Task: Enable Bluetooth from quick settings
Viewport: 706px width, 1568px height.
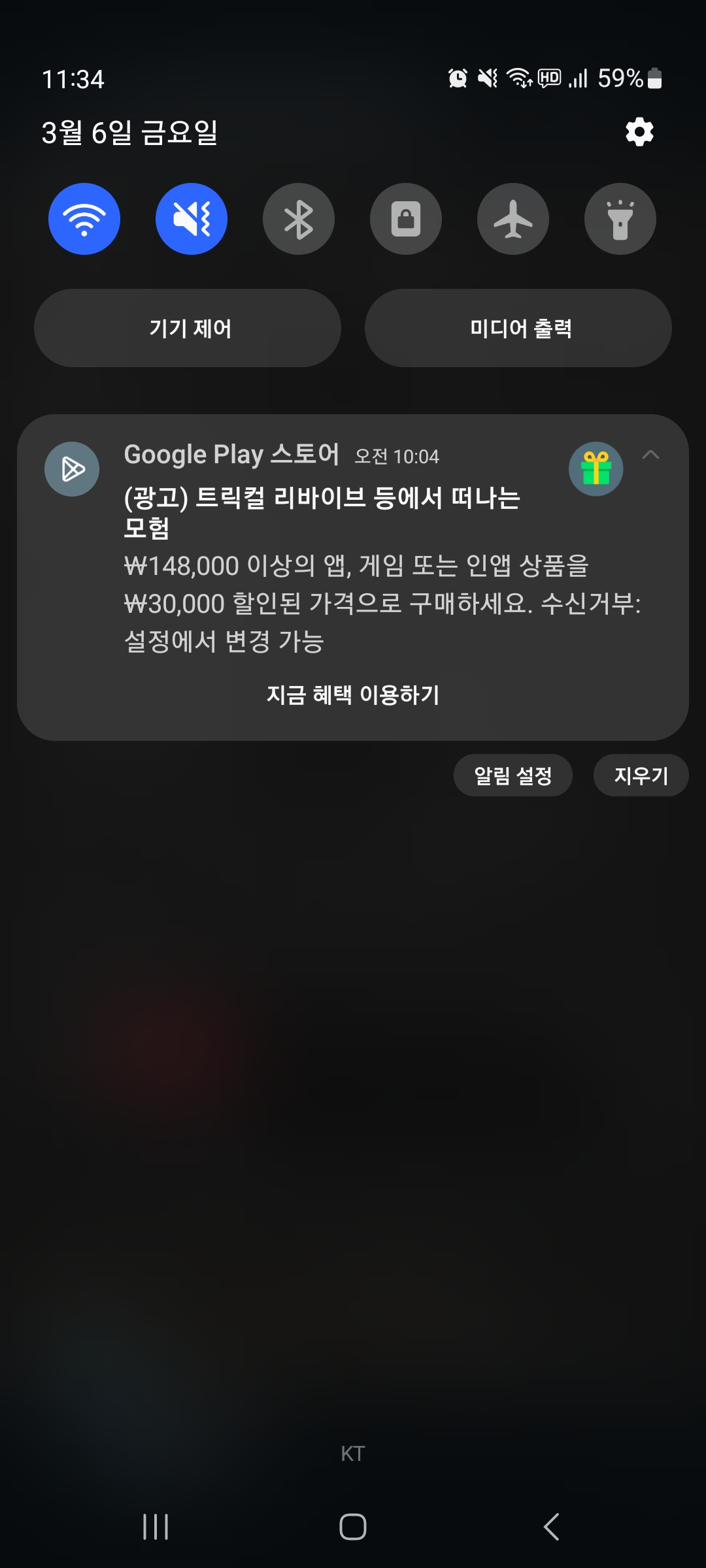Action: (x=299, y=219)
